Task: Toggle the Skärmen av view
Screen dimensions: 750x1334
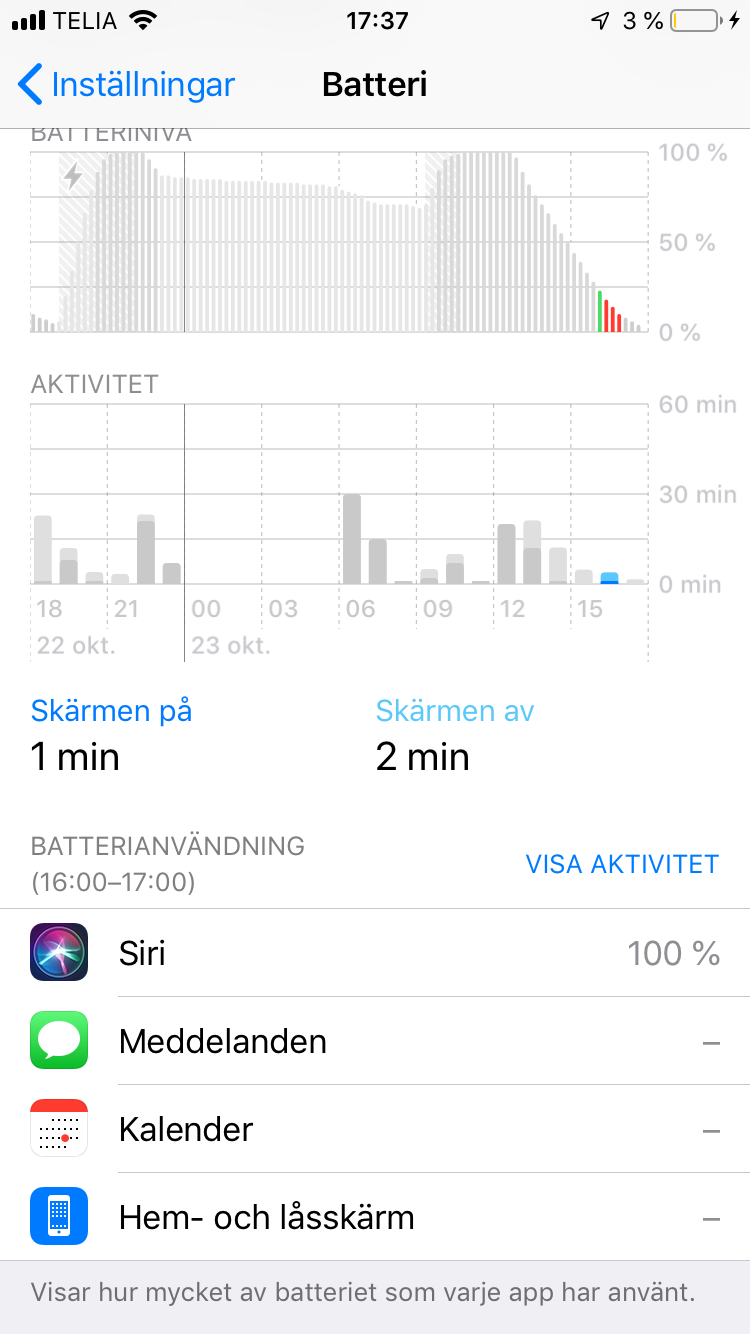Action: [x=455, y=710]
